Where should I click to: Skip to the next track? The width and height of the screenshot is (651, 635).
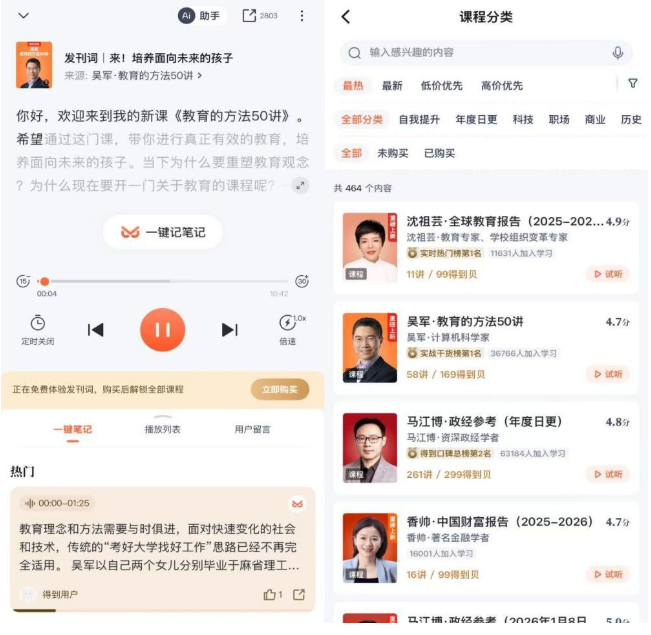click(229, 330)
